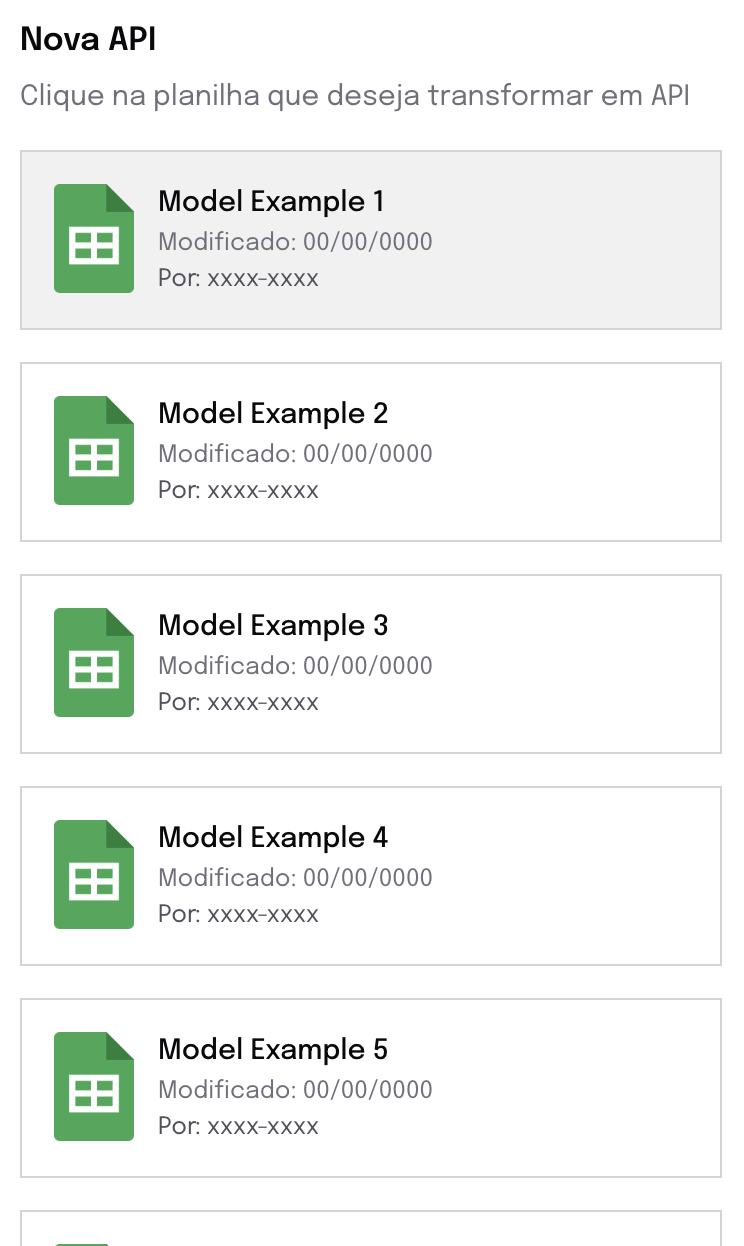Select the Model Example 1 spreadsheet
This screenshot has width=744, height=1246.
click(x=370, y=240)
